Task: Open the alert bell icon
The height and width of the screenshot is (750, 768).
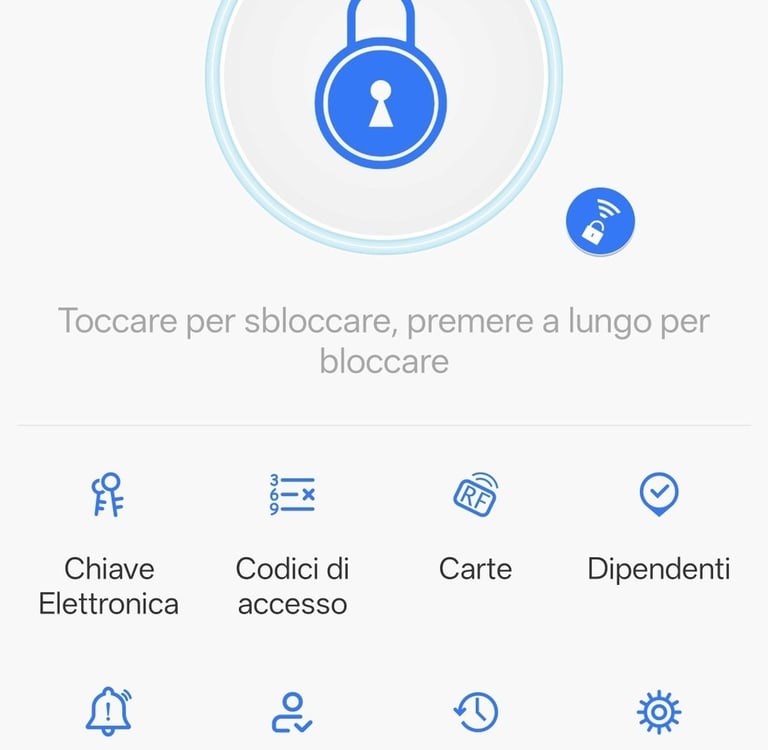Action: click(x=109, y=711)
